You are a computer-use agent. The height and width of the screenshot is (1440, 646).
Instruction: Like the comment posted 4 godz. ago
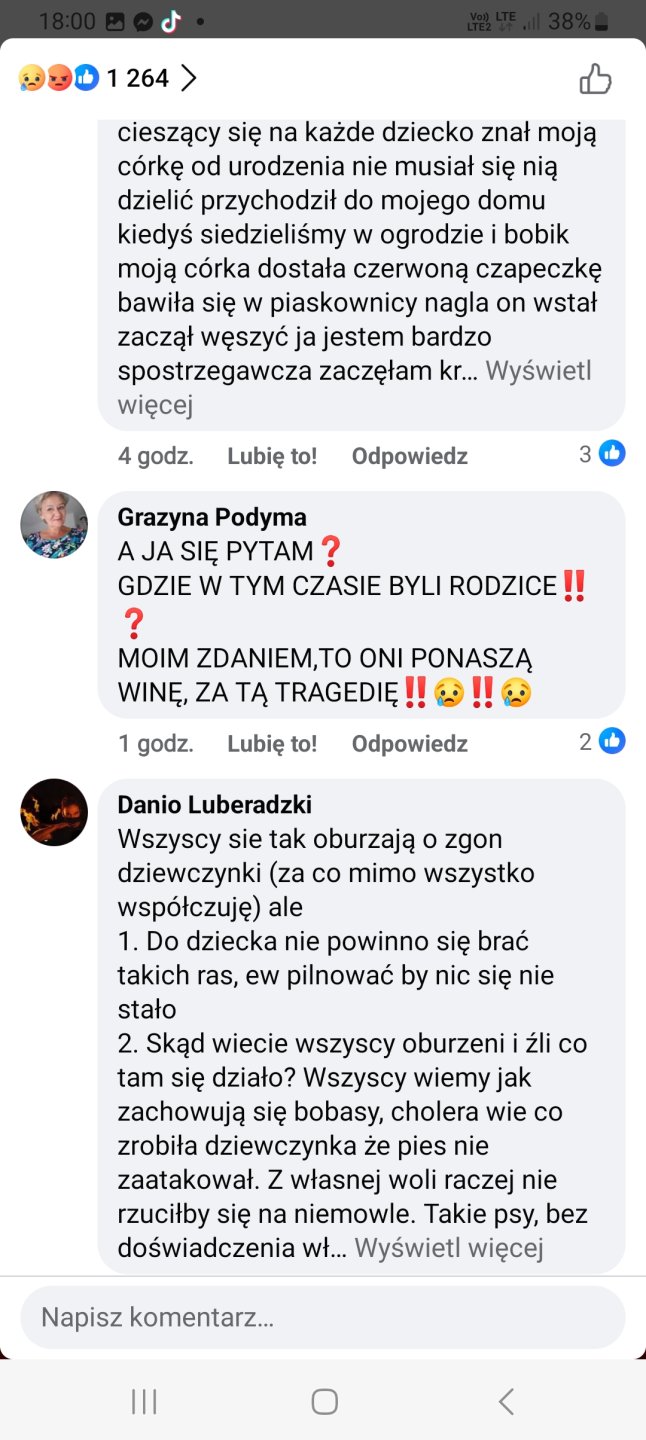pyautogui.click(x=272, y=456)
